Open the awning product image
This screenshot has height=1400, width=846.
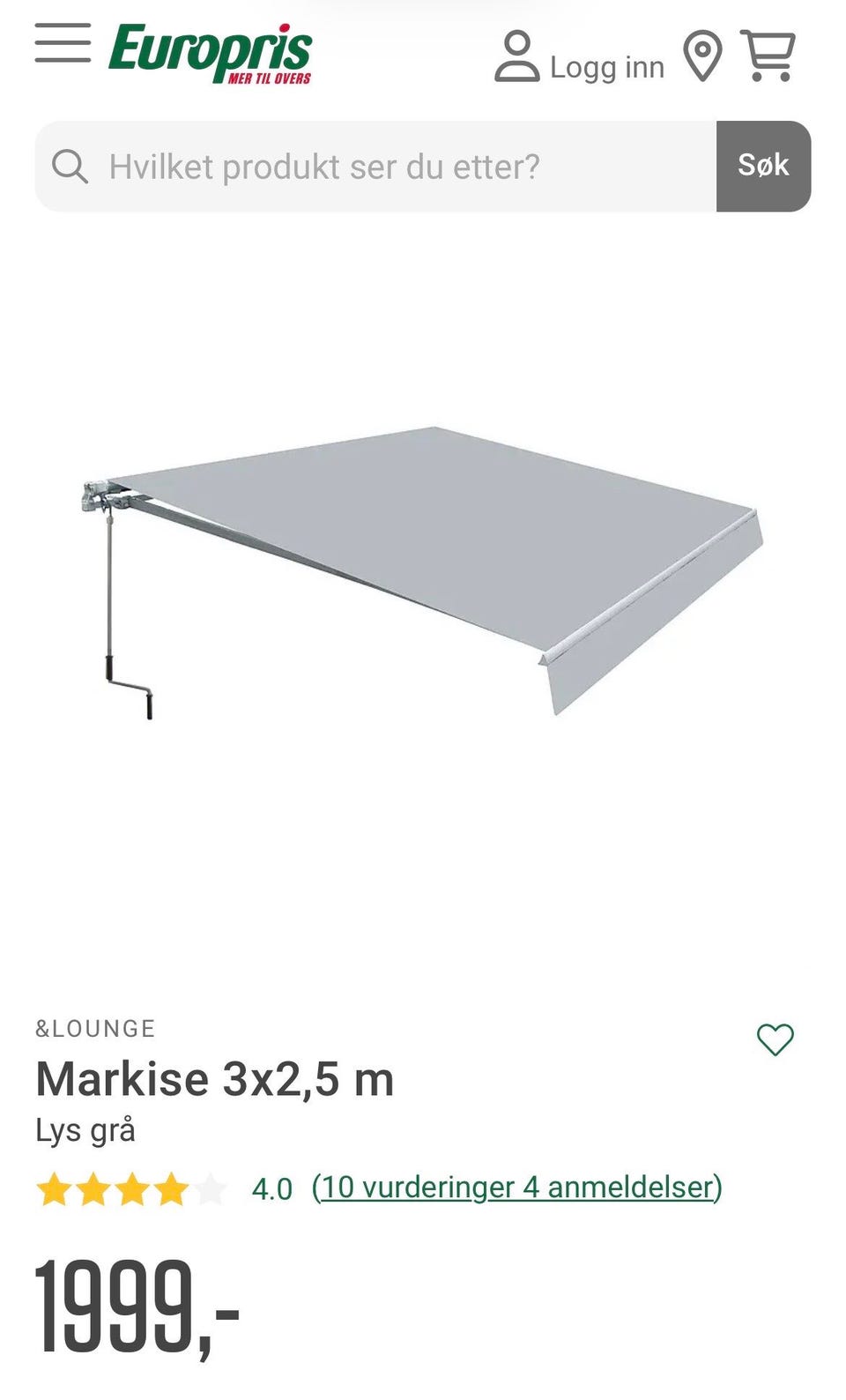tap(423, 571)
